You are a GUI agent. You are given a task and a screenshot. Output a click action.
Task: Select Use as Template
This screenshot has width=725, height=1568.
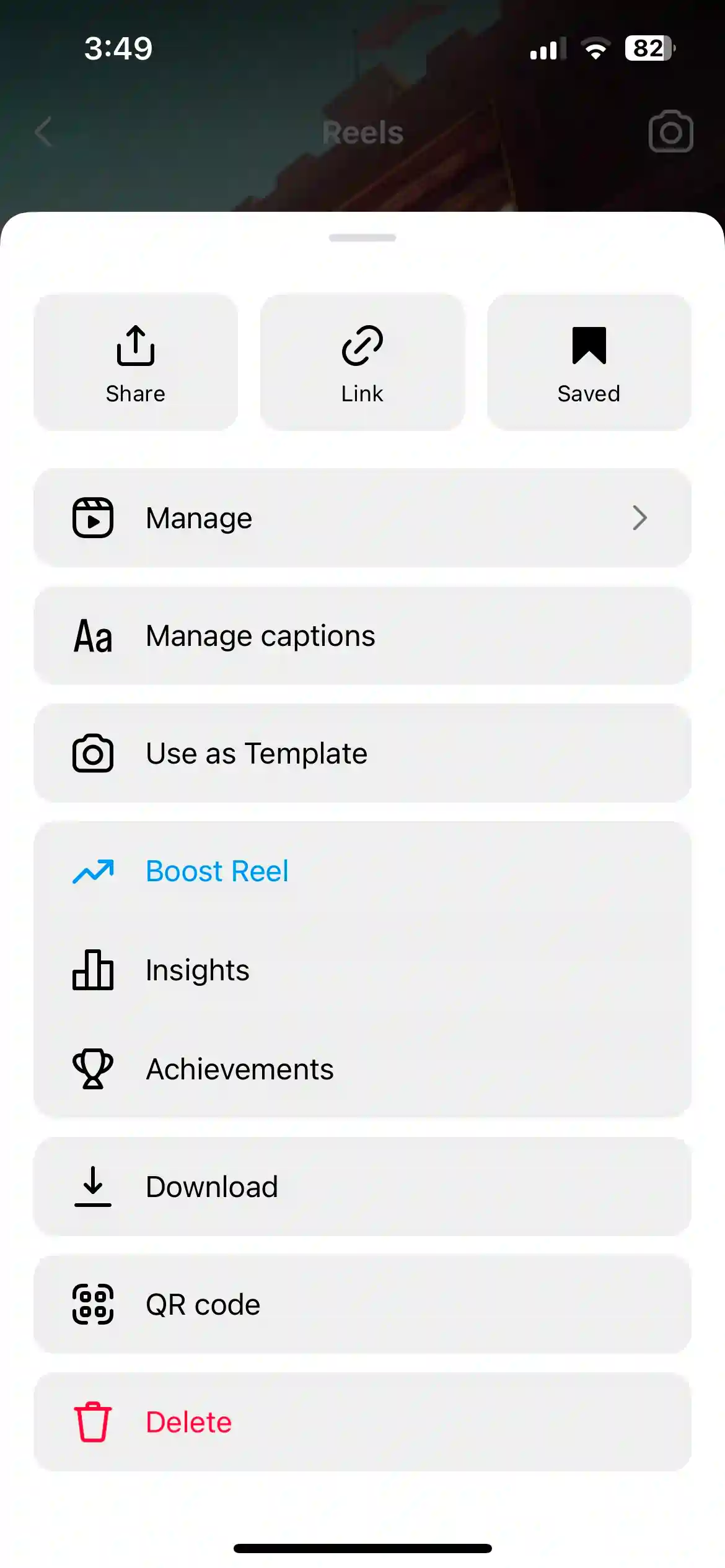point(255,753)
